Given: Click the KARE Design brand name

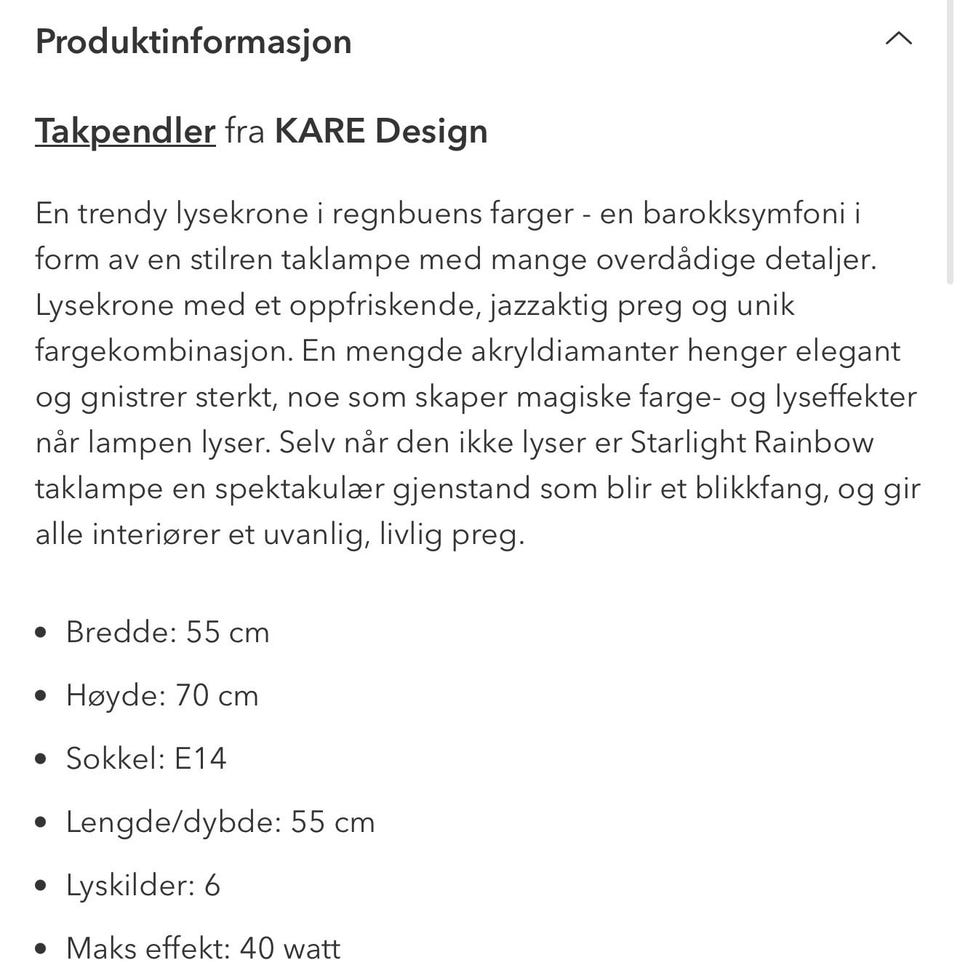Looking at the screenshot, I should [x=381, y=130].
